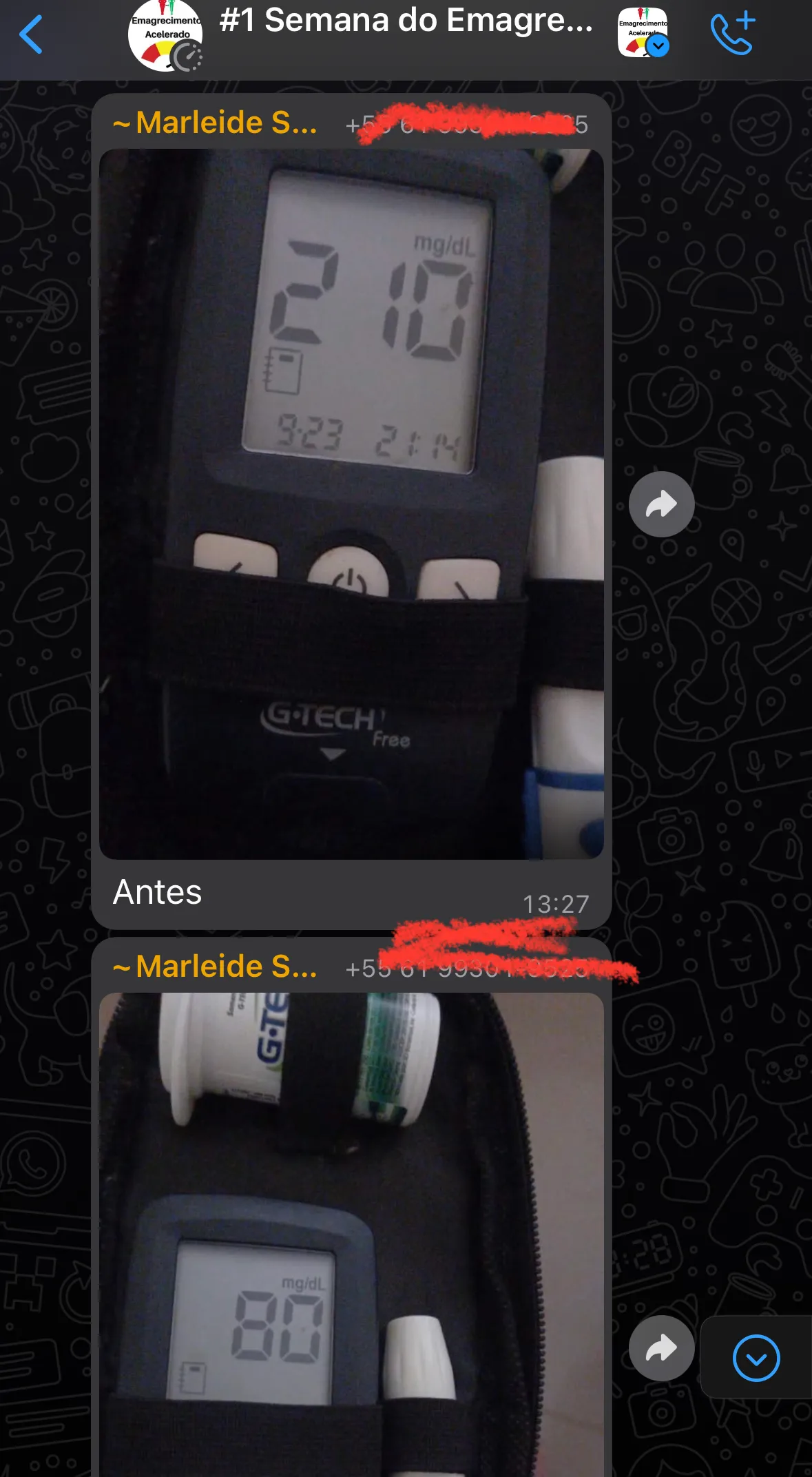Open the photo showing the 80 mg/dL reading

point(351,1233)
